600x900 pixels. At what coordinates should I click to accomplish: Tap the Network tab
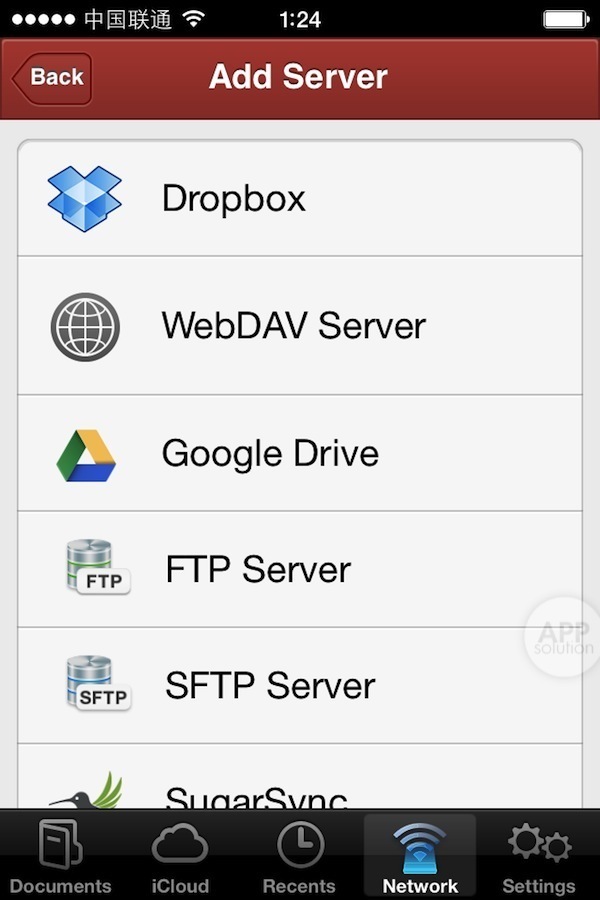pos(420,857)
